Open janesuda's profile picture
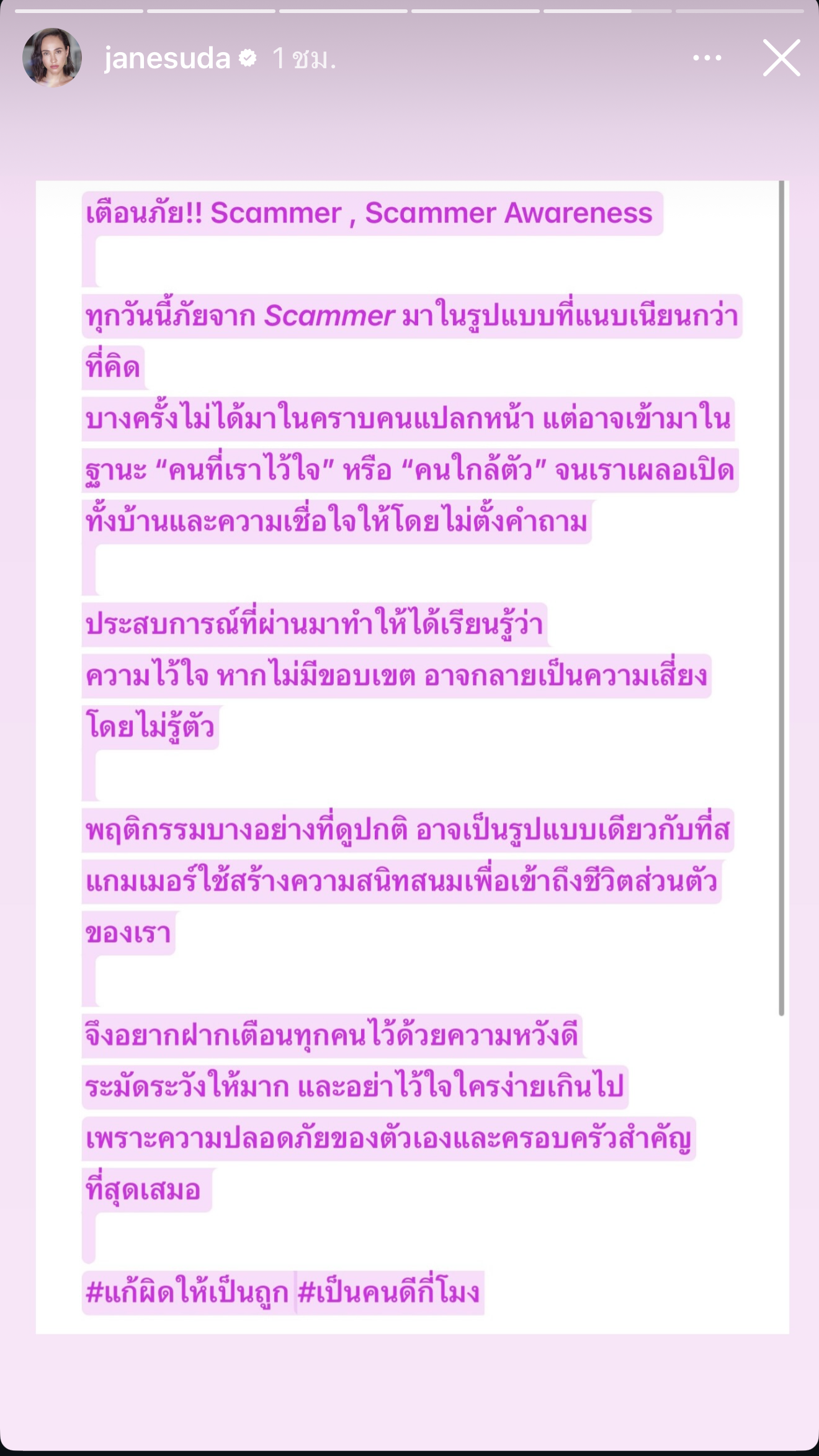This screenshot has width=819, height=1456. click(52, 58)
